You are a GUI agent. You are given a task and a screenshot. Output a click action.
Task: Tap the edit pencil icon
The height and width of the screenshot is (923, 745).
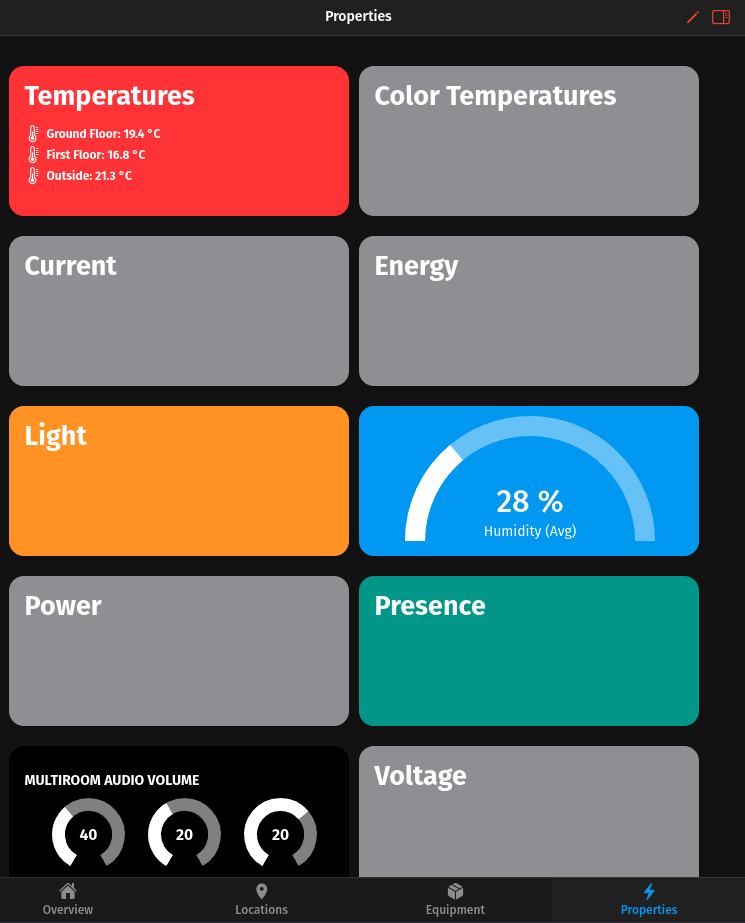(693, 17)
